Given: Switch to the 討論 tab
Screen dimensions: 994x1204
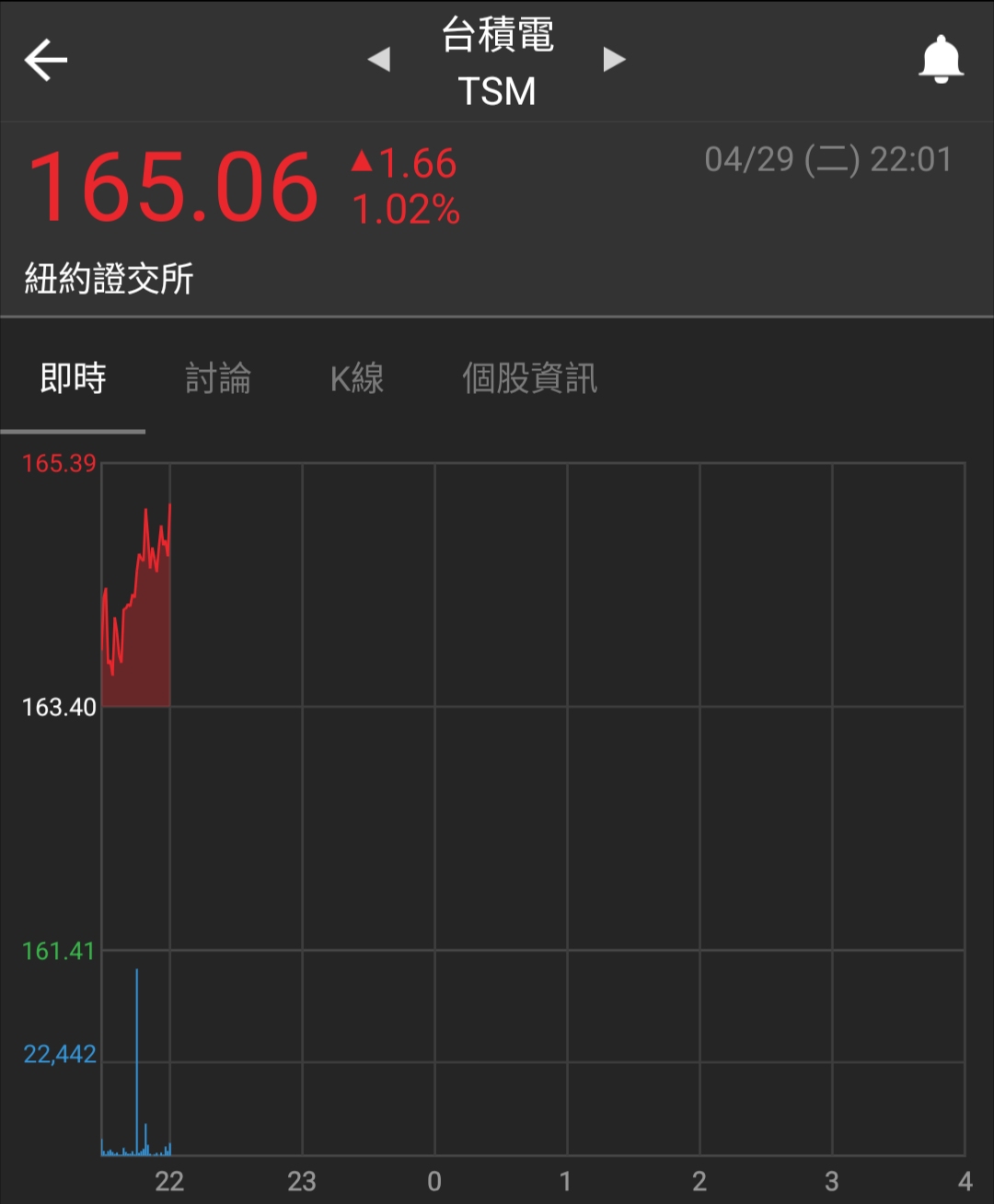Looking at the screenshot, I should 218,378.
